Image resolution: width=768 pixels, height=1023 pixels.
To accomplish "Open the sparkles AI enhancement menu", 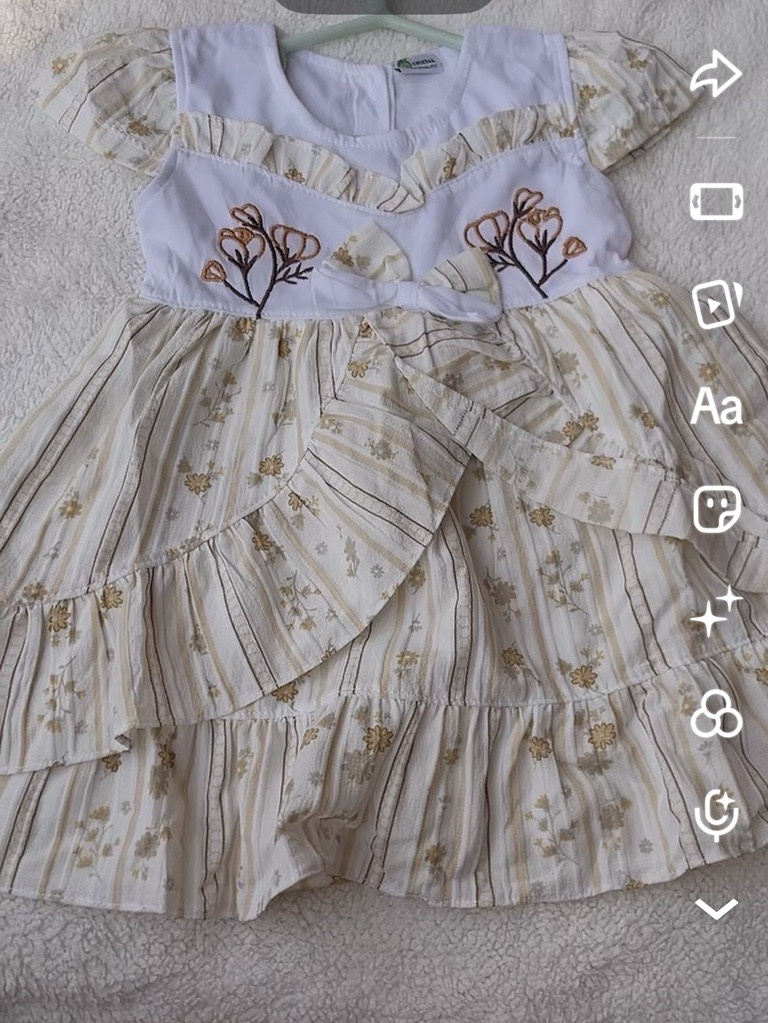I will click(x=716, y=613).
